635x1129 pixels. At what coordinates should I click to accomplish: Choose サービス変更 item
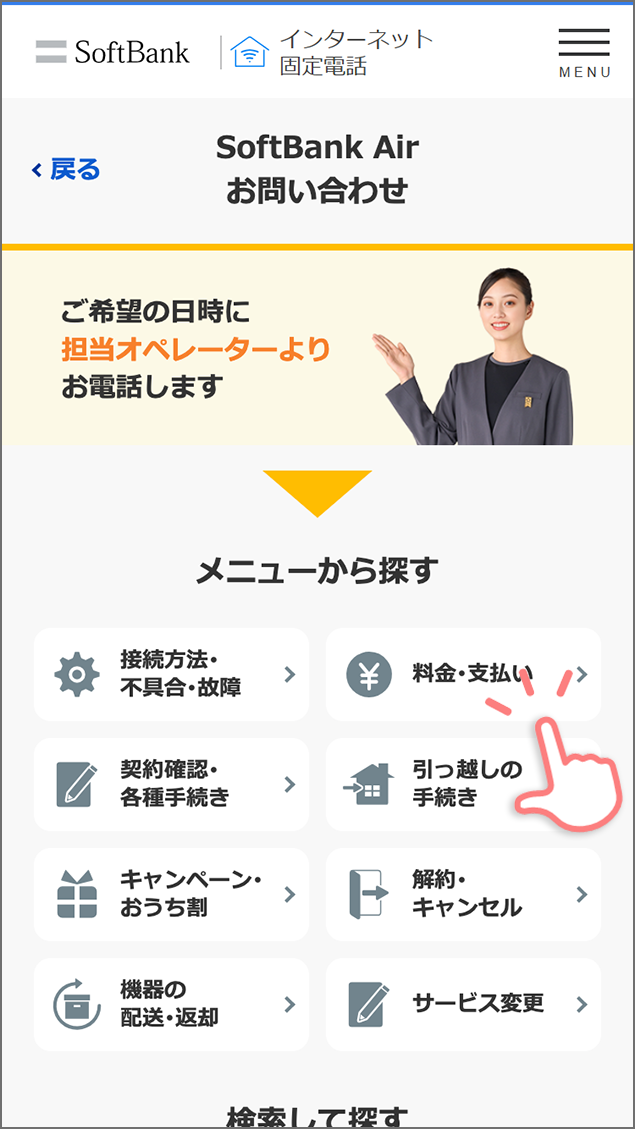point(463,1004)
